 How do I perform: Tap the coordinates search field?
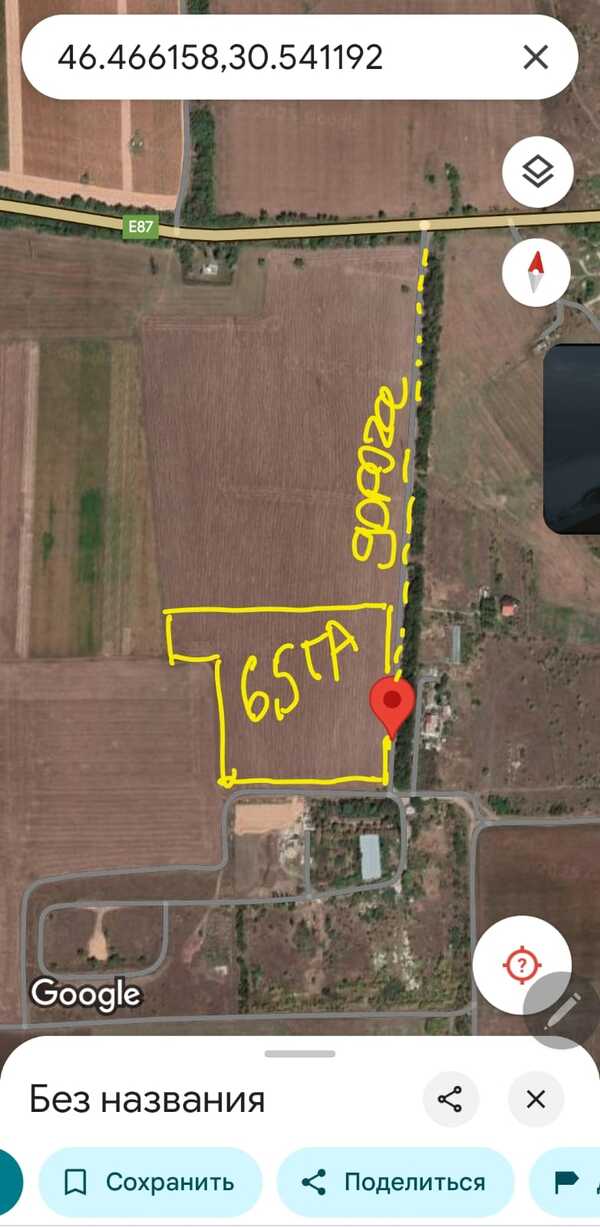[x=270, y=57]
